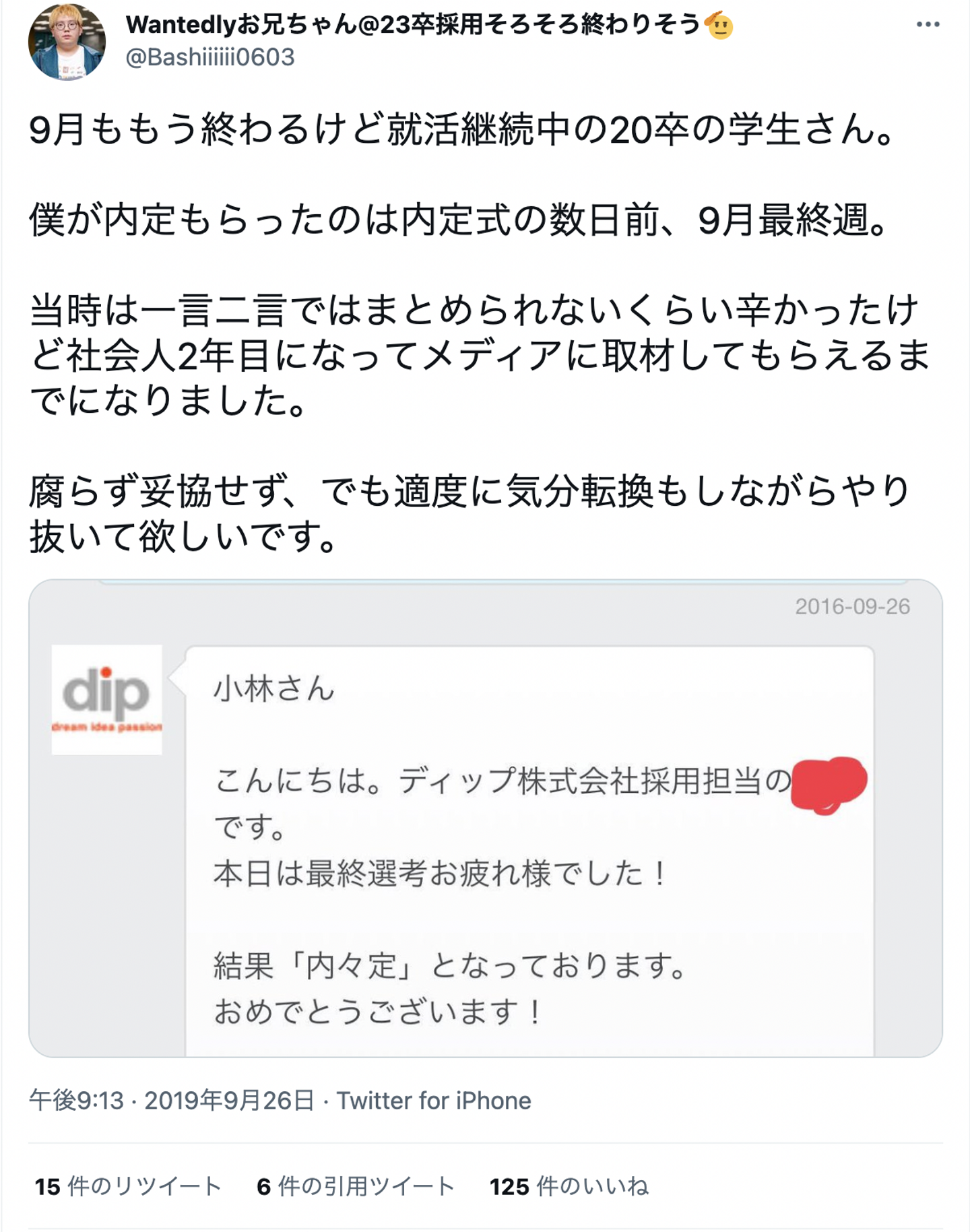The height and width of the screenshot is (1232, 970).
Task: Open the tweet's three-dot overflow menu
Action: point(928,25)
